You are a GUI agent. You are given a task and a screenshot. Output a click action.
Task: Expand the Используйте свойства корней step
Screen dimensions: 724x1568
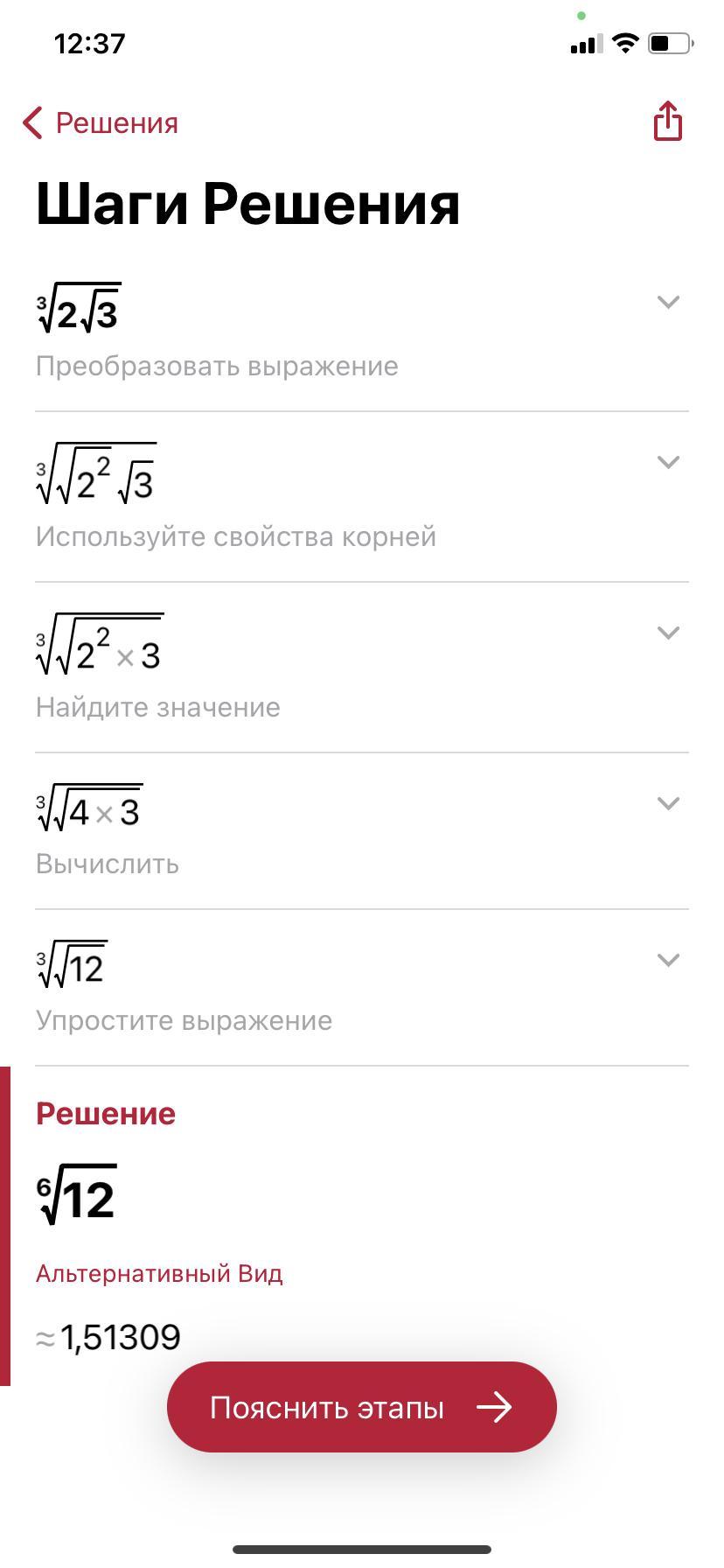[x=668, y=462]
